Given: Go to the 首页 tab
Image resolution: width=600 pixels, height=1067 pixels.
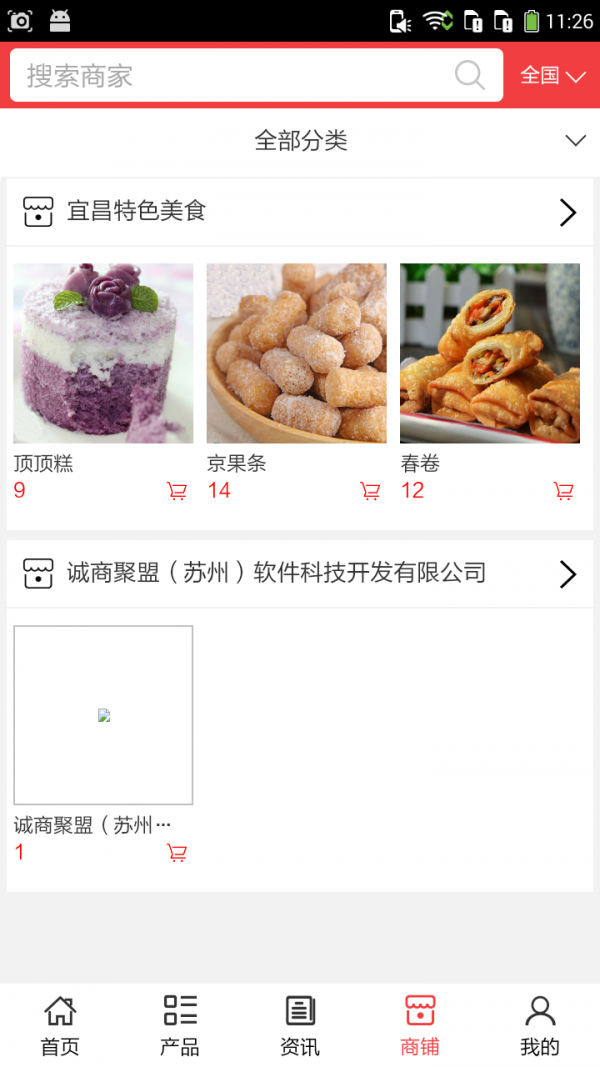Looking at the screenshot, I should (60, 1025).
